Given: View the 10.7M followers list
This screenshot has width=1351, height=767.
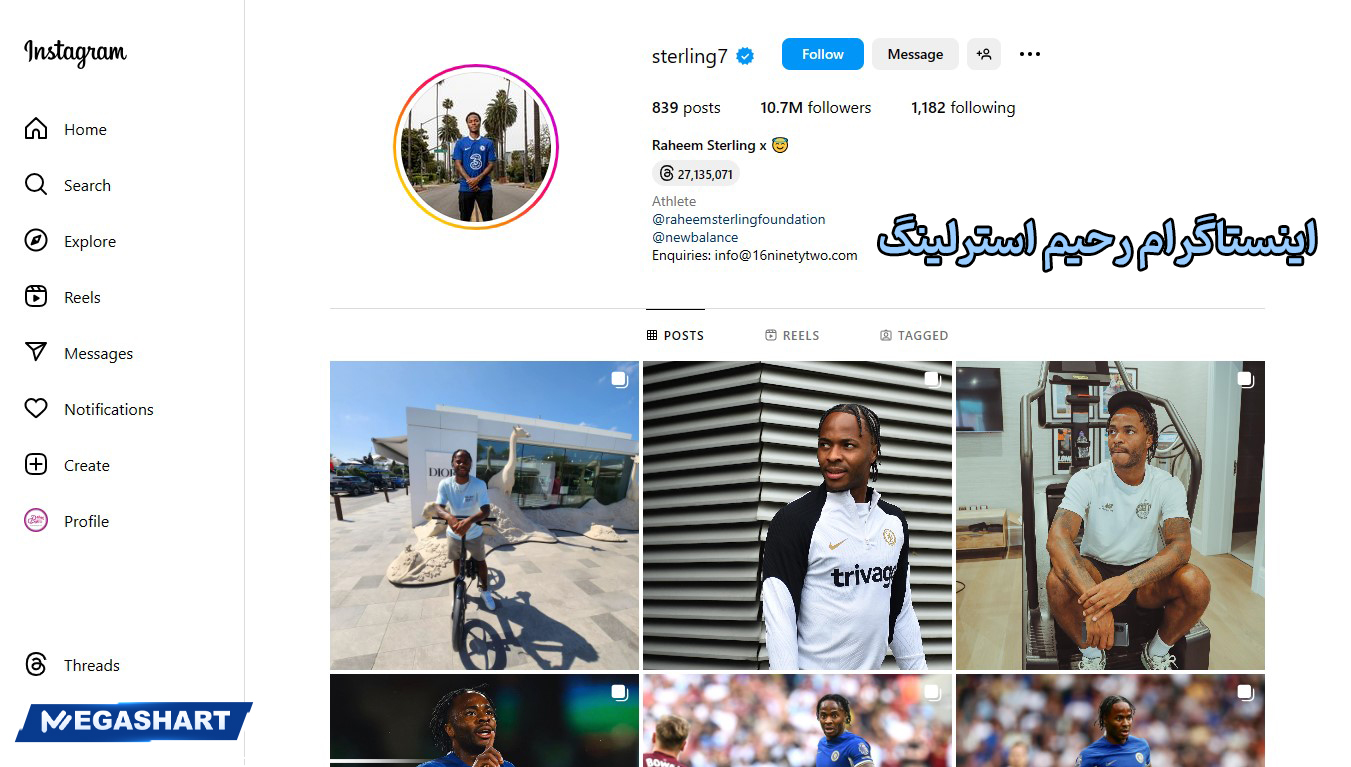Looking at the screenshot, I should click(815, 108).
